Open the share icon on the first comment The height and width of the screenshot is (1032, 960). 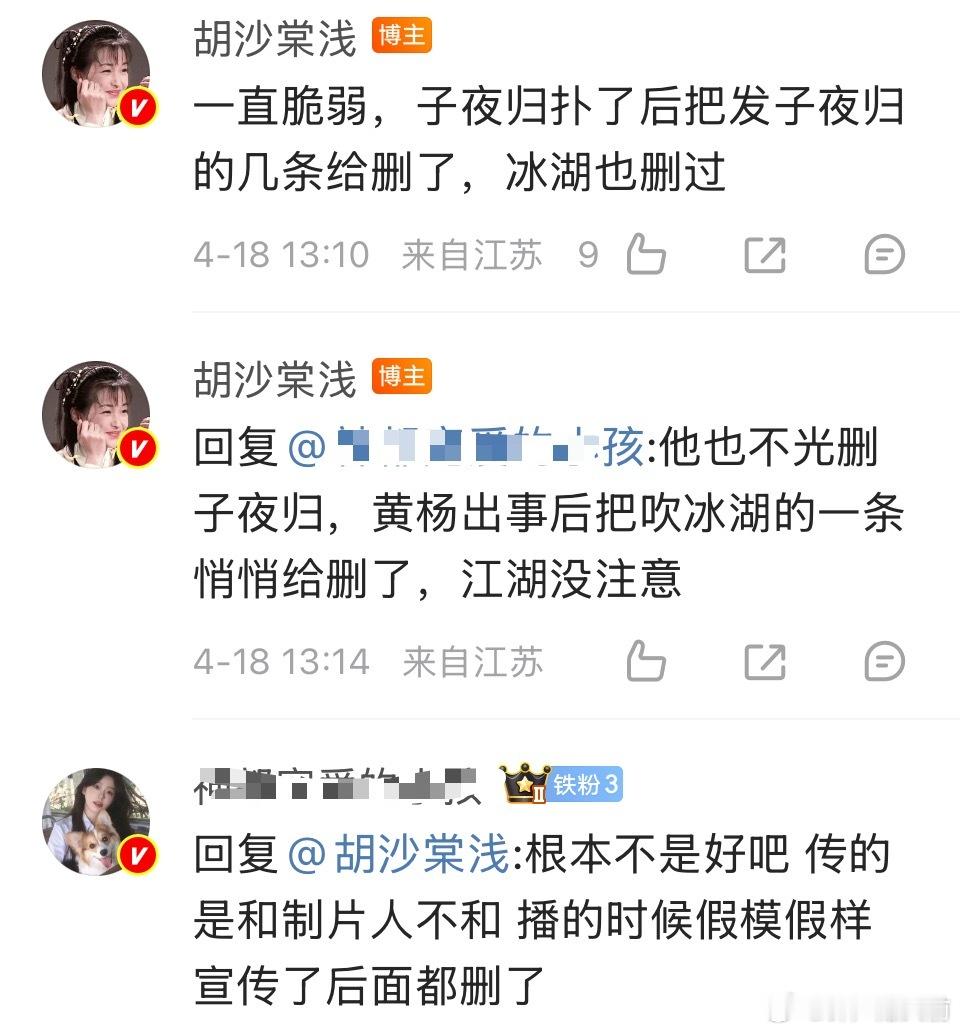click(766, 255)
